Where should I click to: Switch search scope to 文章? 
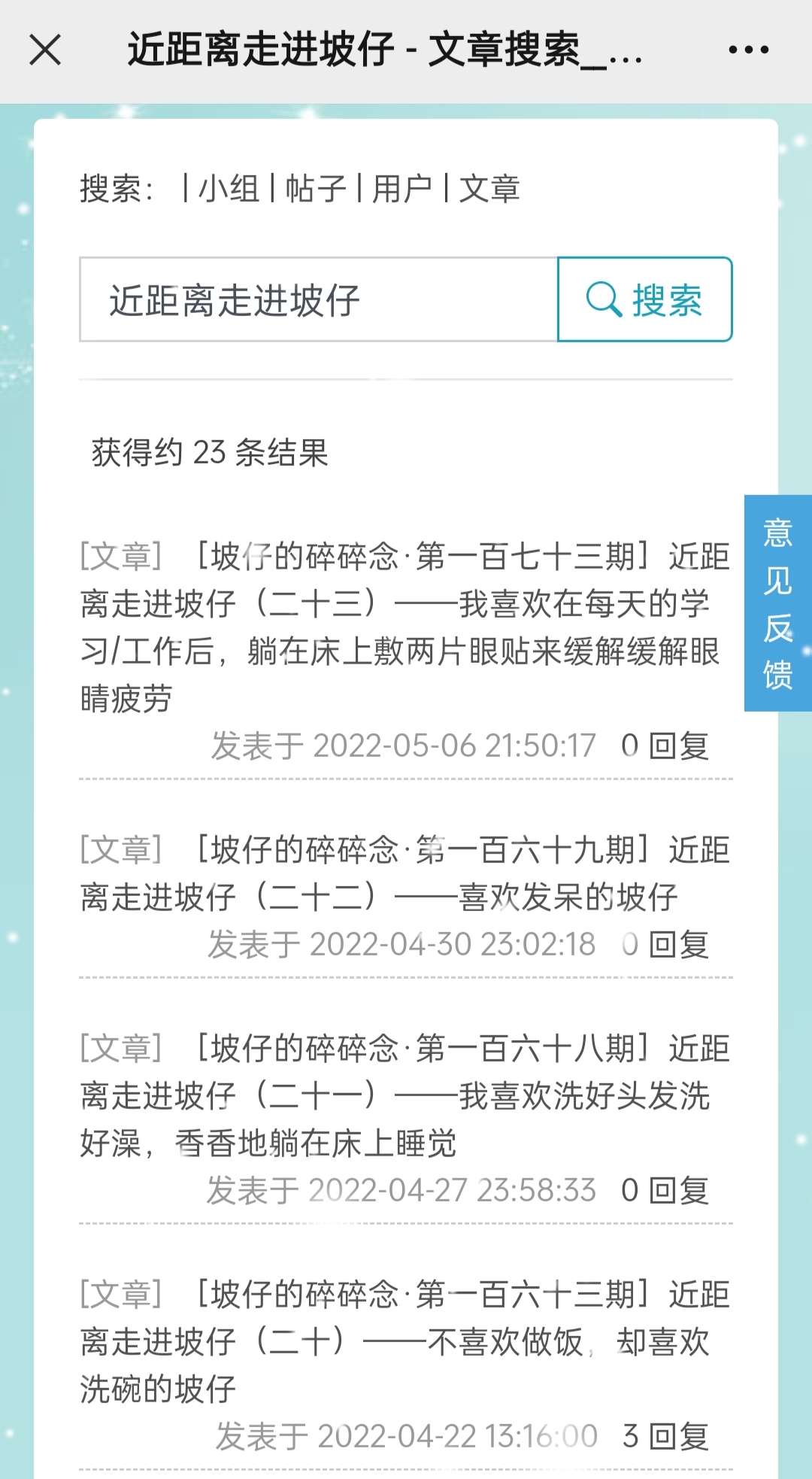pos(489,188)
